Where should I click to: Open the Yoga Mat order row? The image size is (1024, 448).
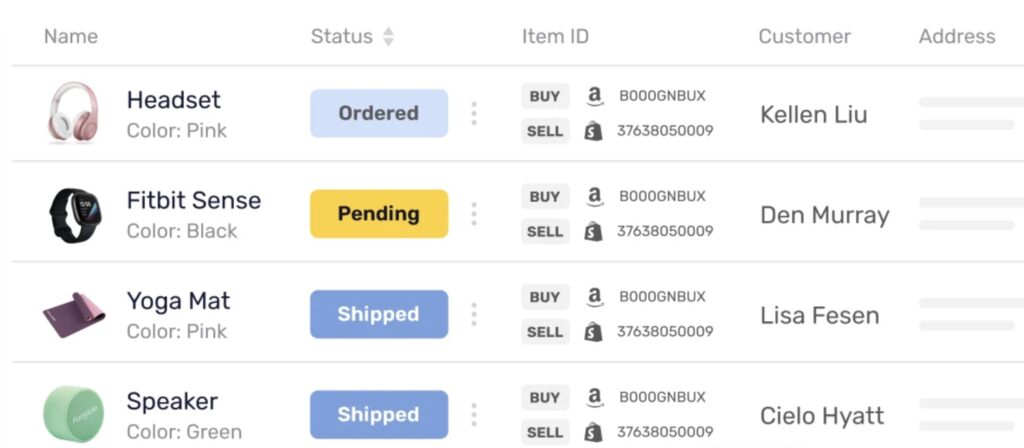(178, 301)
